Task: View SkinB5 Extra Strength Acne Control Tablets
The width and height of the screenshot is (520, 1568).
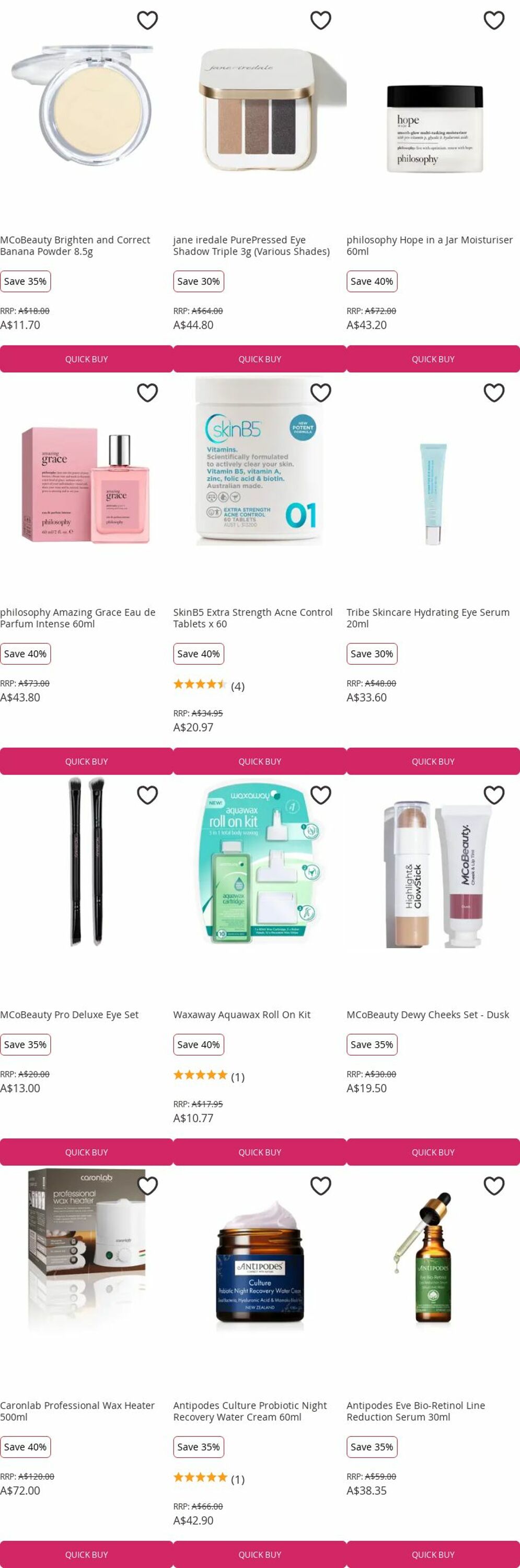Action: [x=253, y=618]
